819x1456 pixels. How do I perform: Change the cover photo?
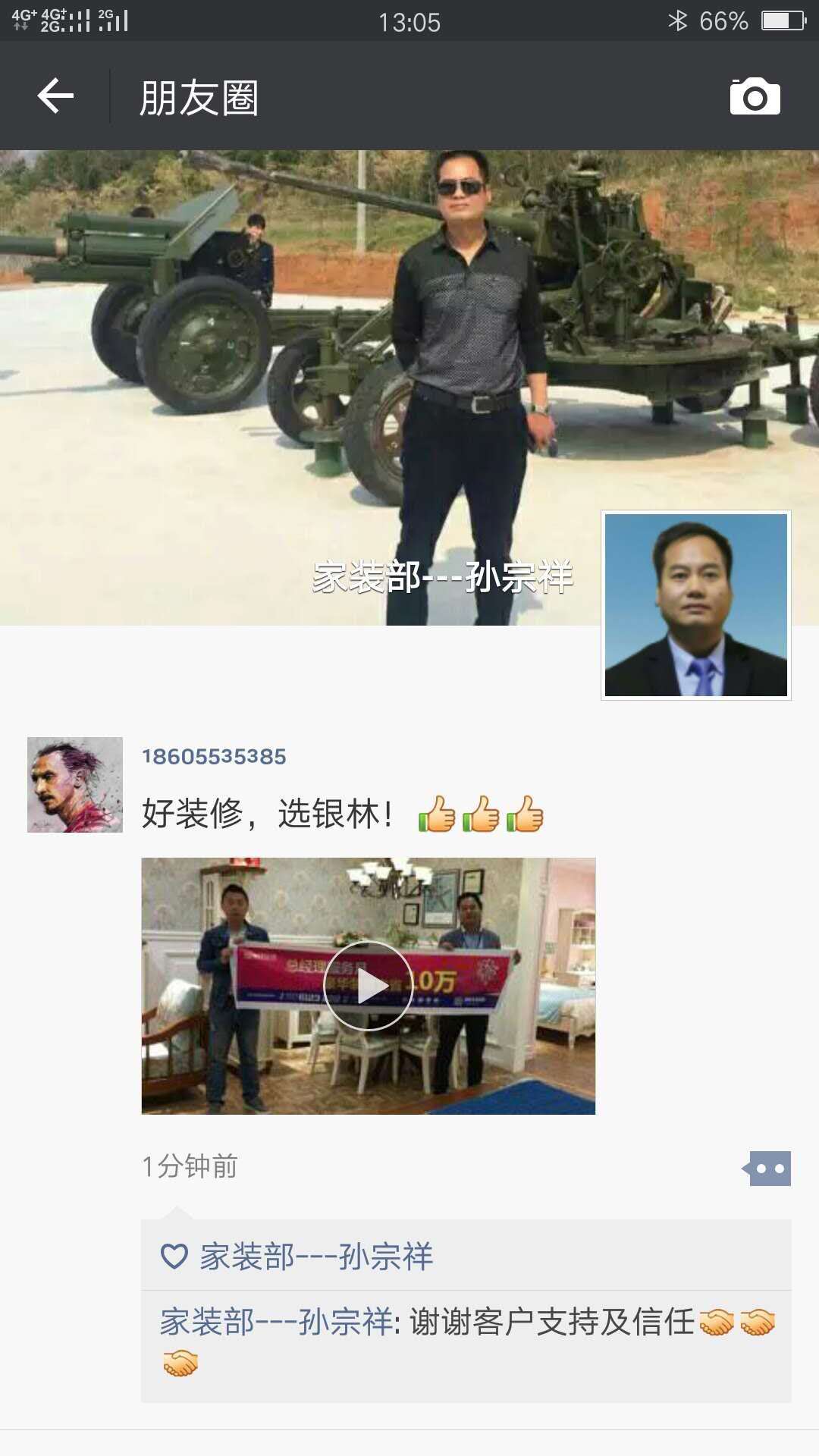[x=227, y=379]
